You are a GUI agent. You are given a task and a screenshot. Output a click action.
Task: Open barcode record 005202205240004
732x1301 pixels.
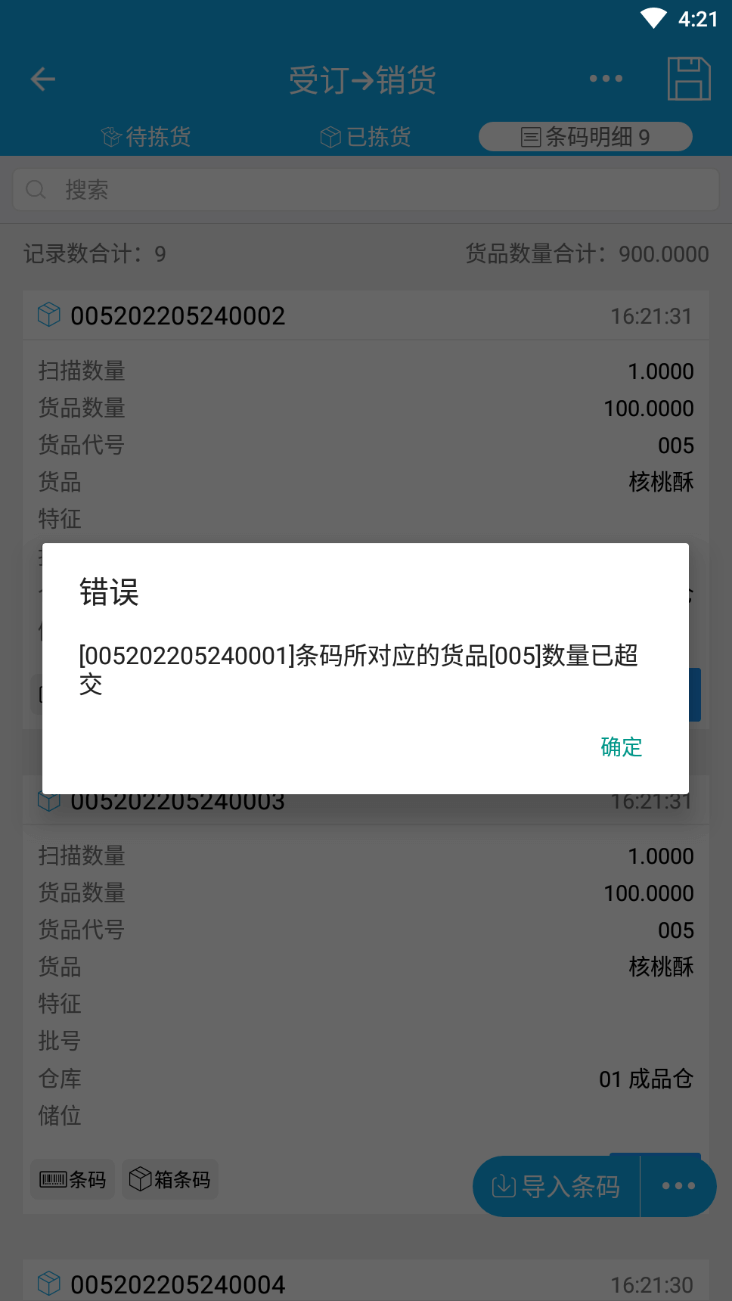(366, 1284)
